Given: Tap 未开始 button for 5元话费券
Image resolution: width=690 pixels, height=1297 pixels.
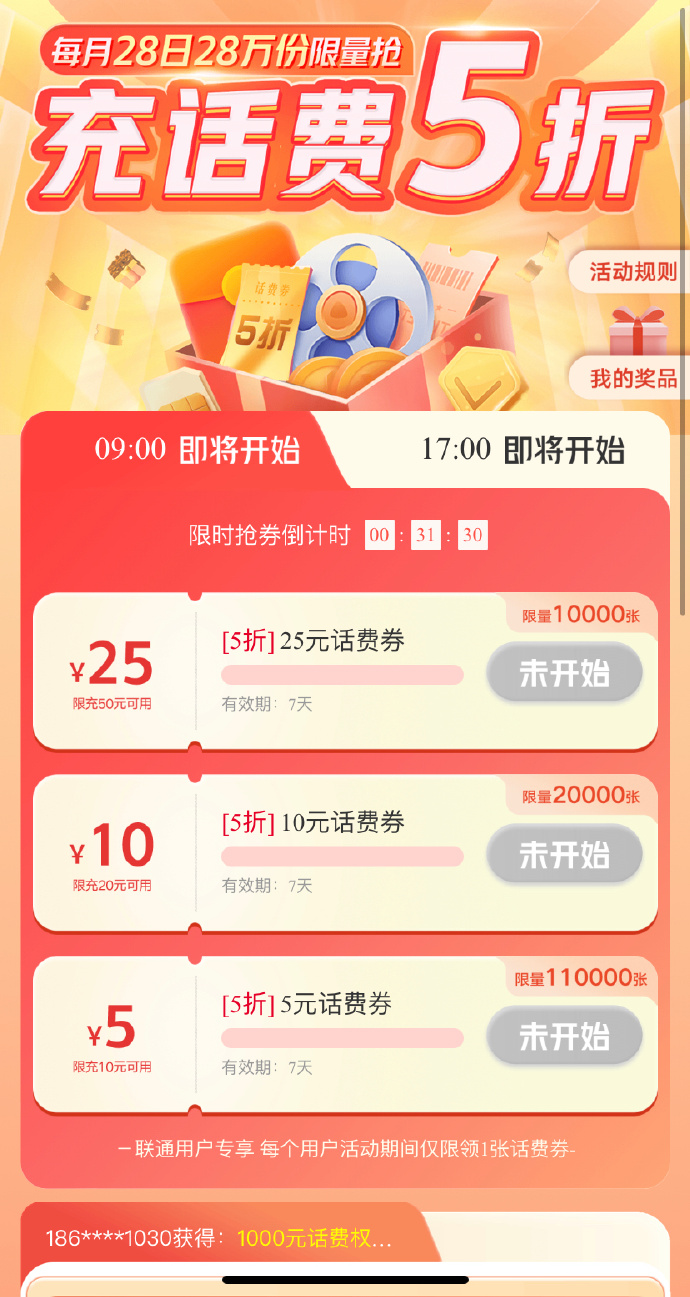Looking at the screenshot, I should click(x=564, y=1036).
